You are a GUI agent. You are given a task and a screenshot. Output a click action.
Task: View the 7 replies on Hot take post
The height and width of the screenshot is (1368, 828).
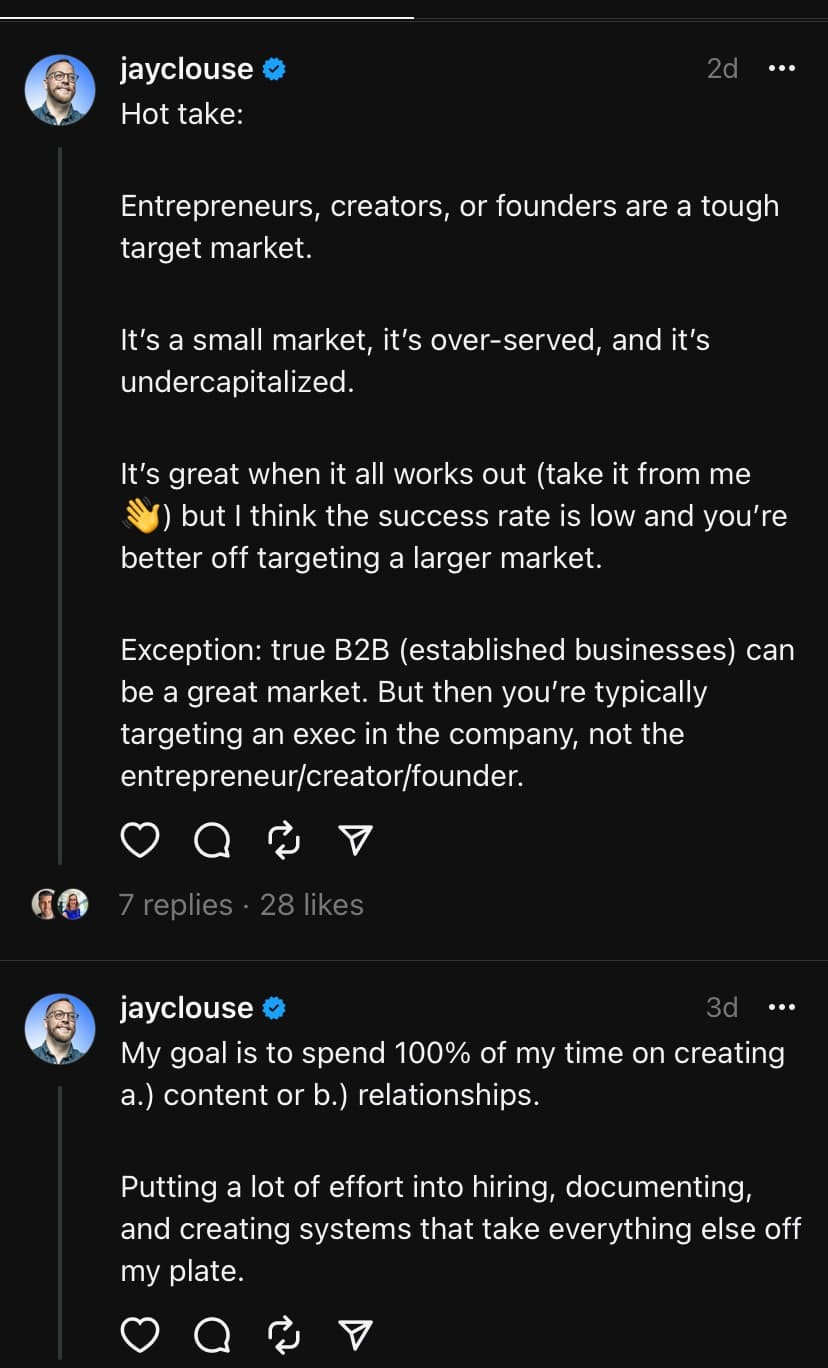(x=175, y=905)
